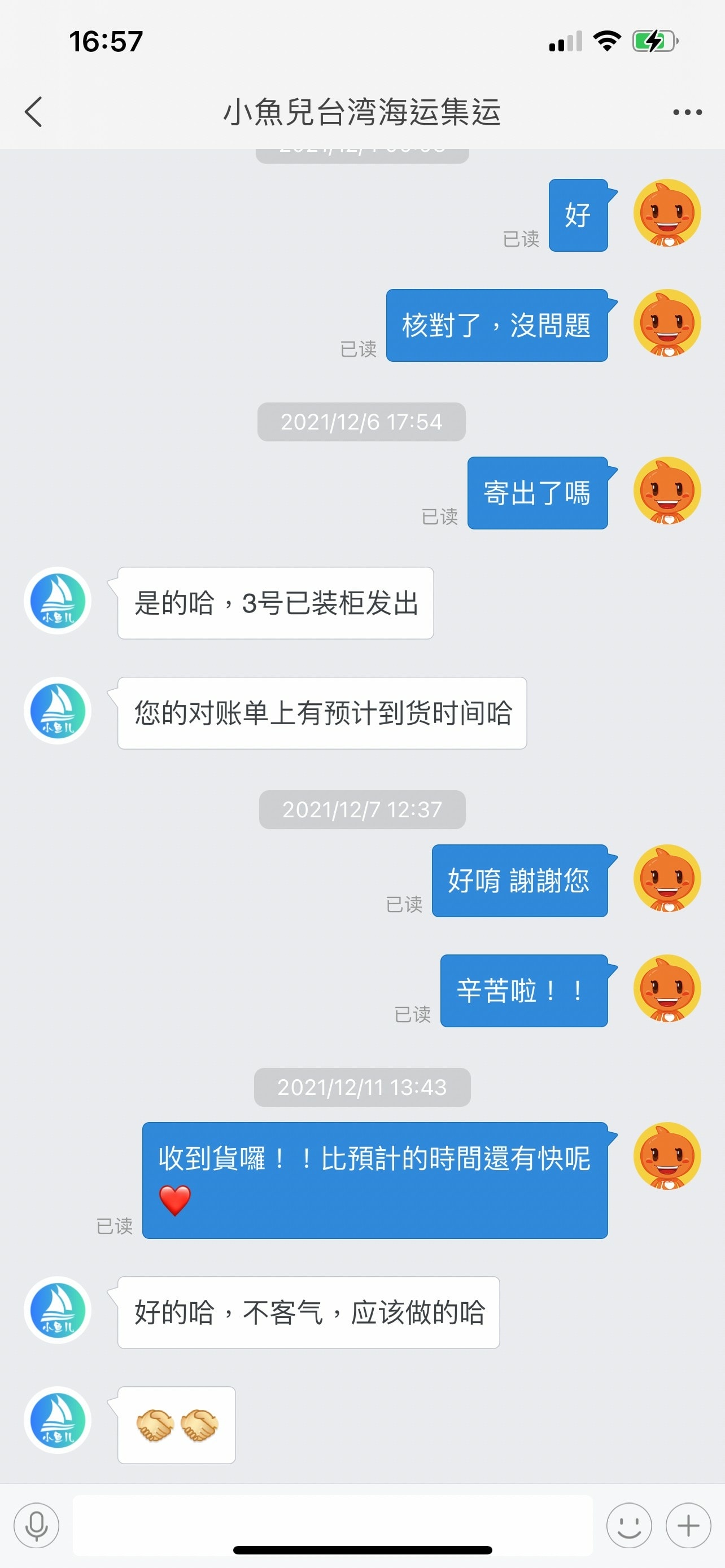
Task: Open the shop avatar beside 是的哈，3号已装柜发出
Action: click(58, 601)
